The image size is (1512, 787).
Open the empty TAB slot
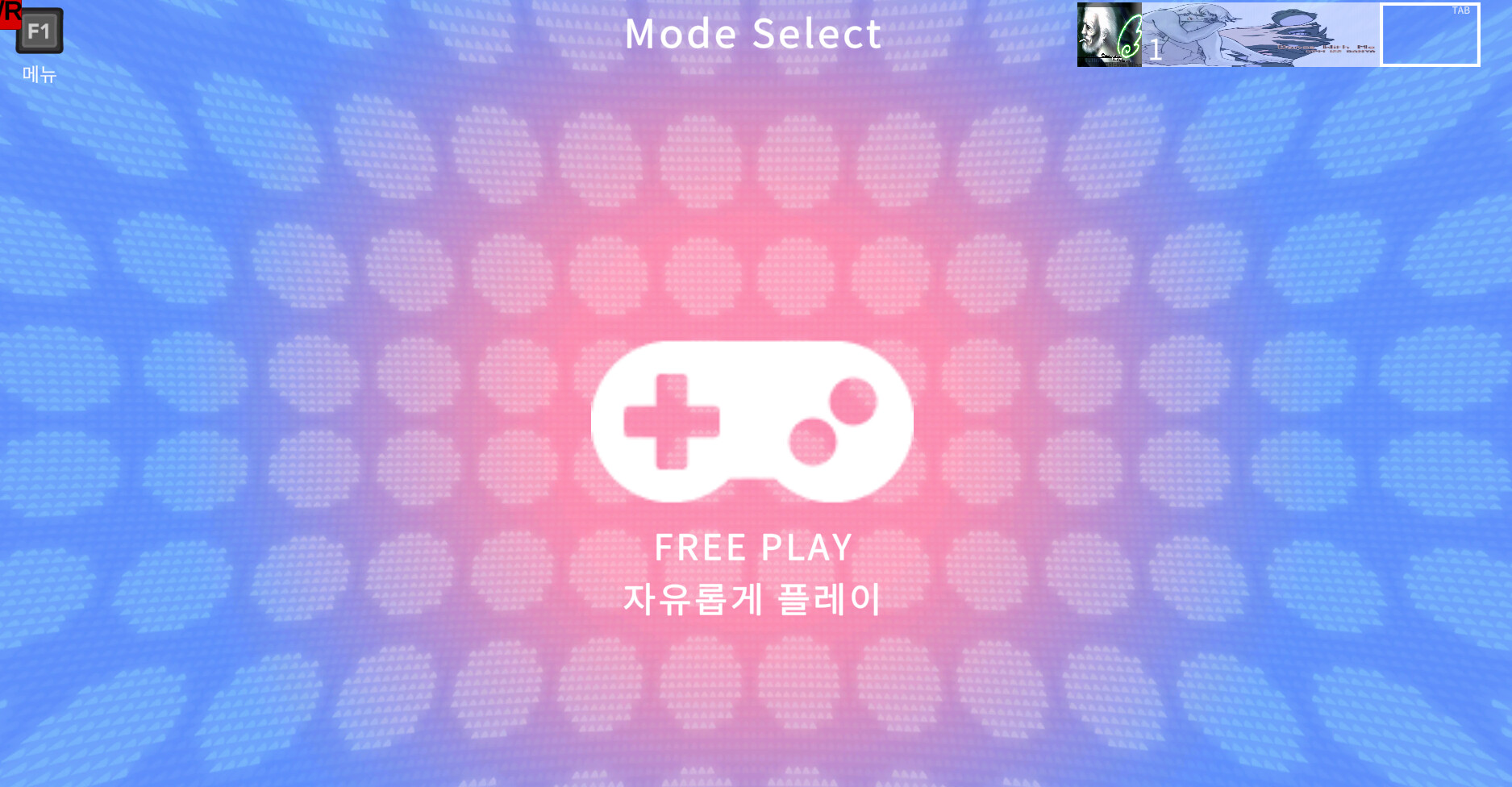coord(1430,35)
